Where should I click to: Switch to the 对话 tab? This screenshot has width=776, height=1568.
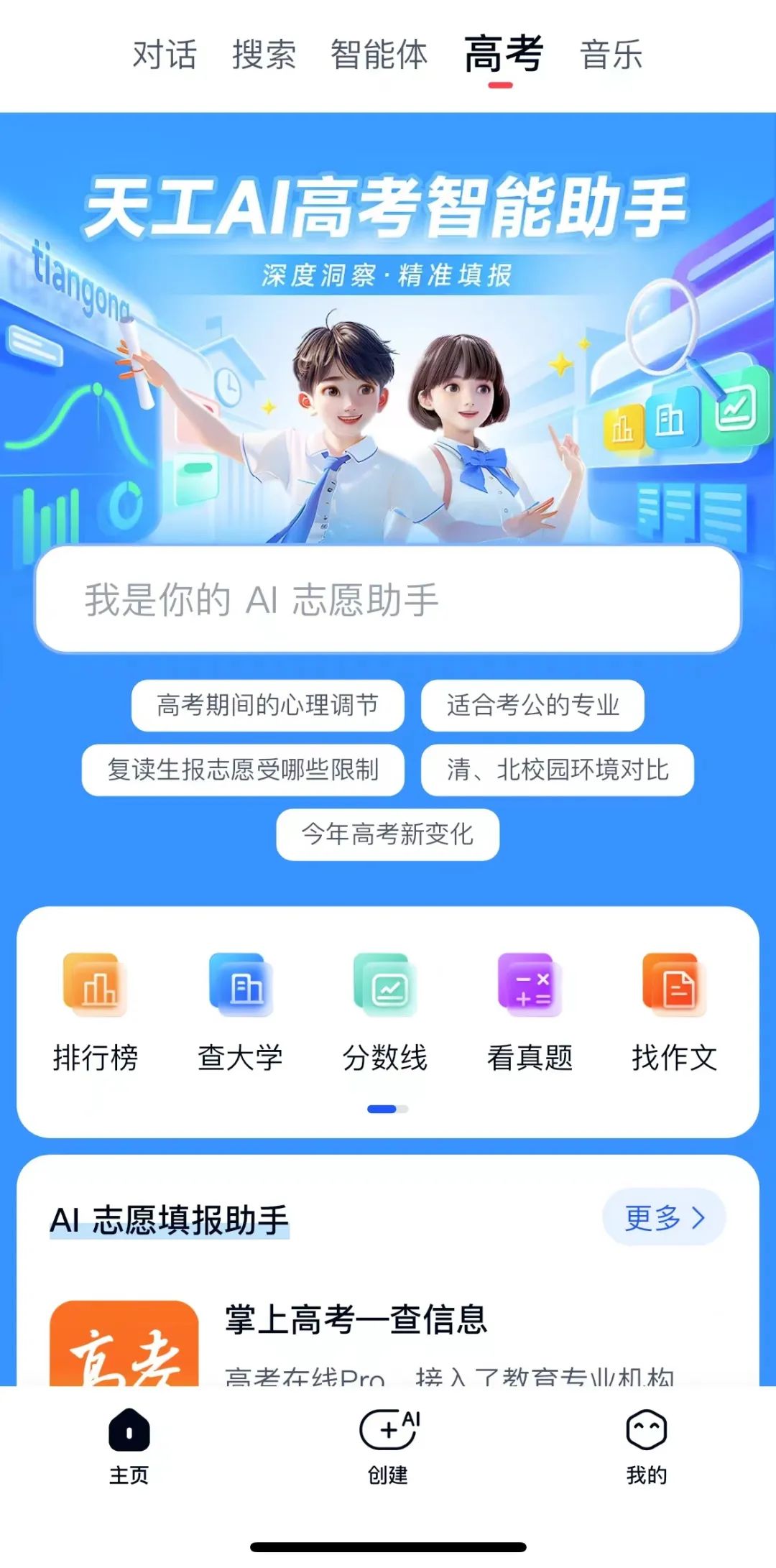165,55
